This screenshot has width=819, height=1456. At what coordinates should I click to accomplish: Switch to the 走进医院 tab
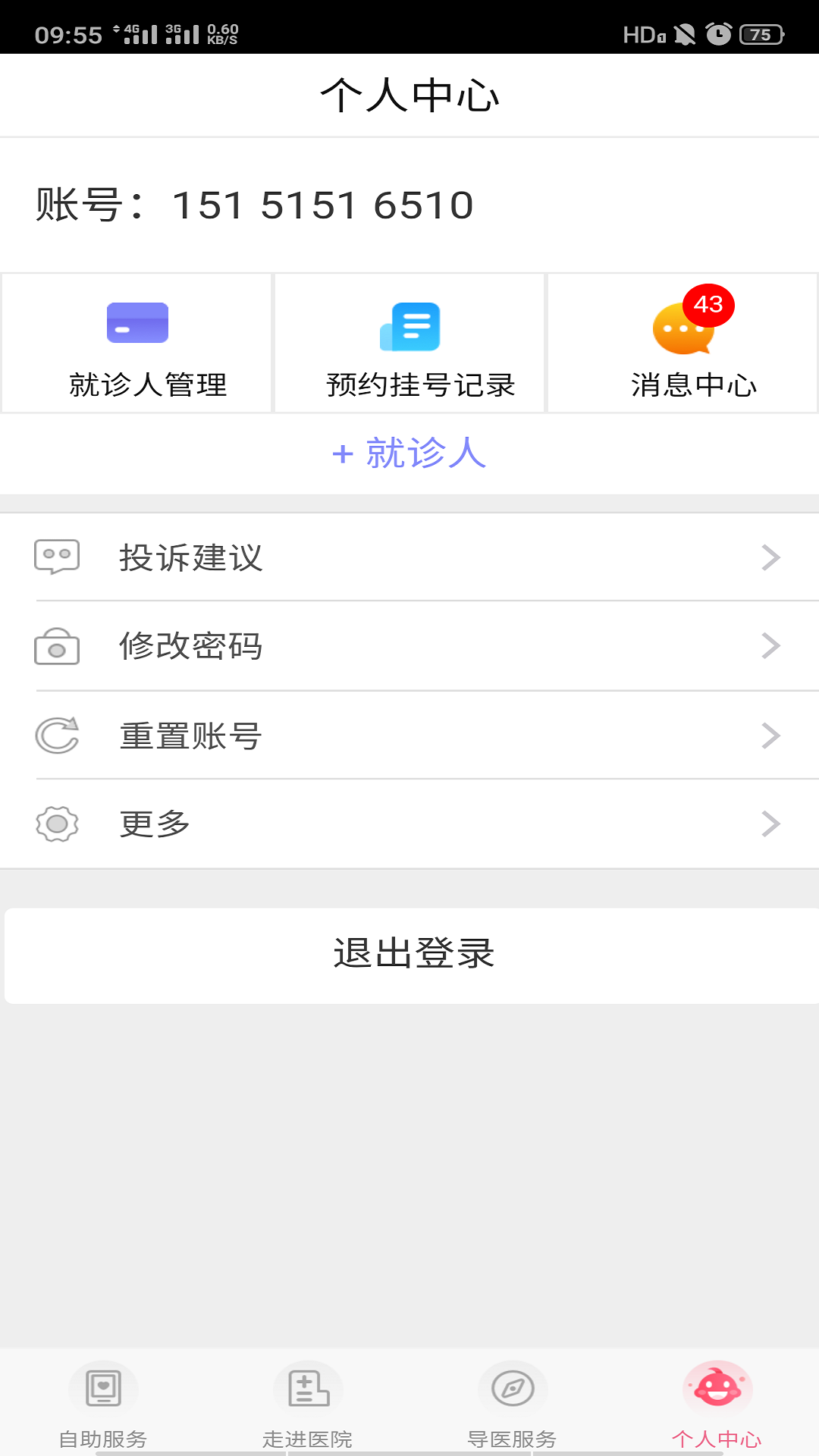pos(308,1404)
